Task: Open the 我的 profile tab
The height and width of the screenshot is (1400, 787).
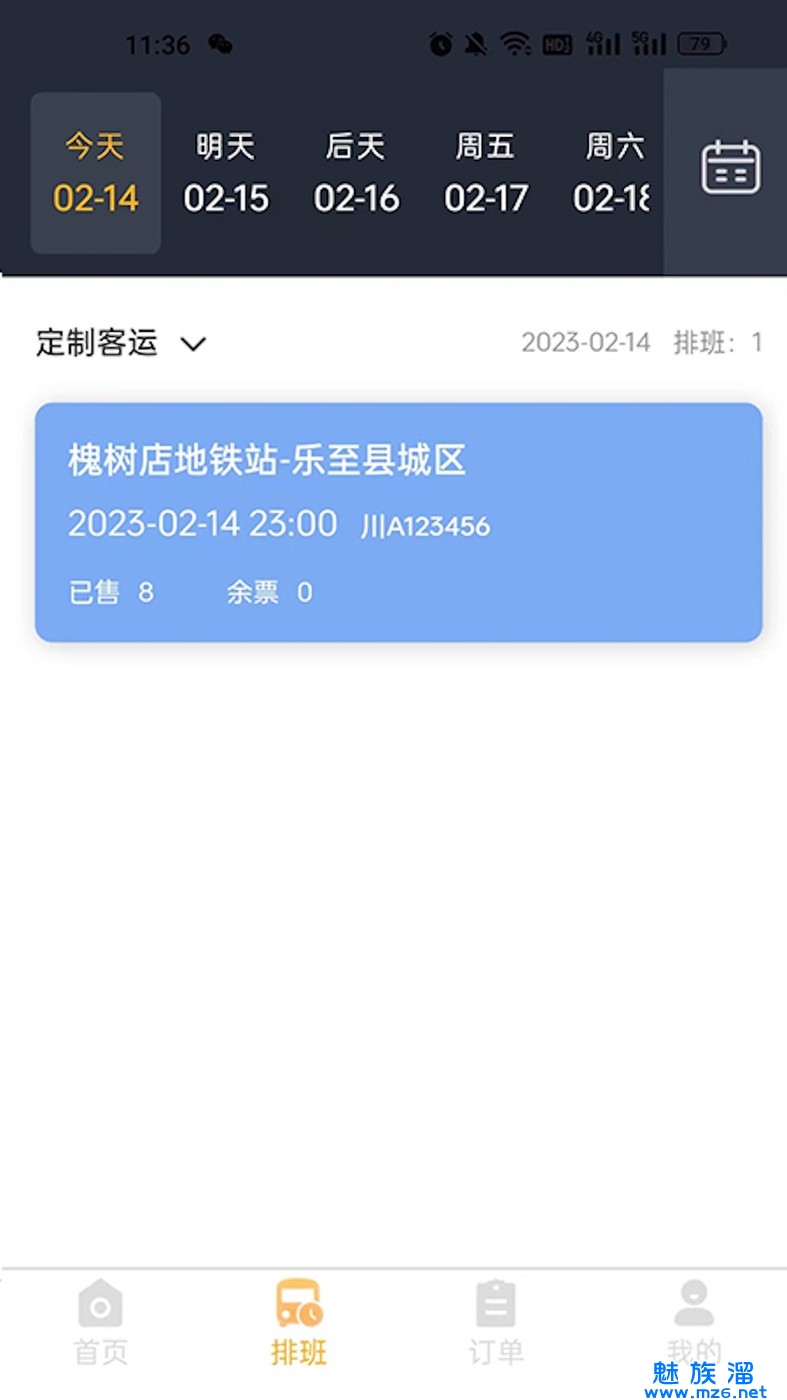Action: (x=694, y=1323)
